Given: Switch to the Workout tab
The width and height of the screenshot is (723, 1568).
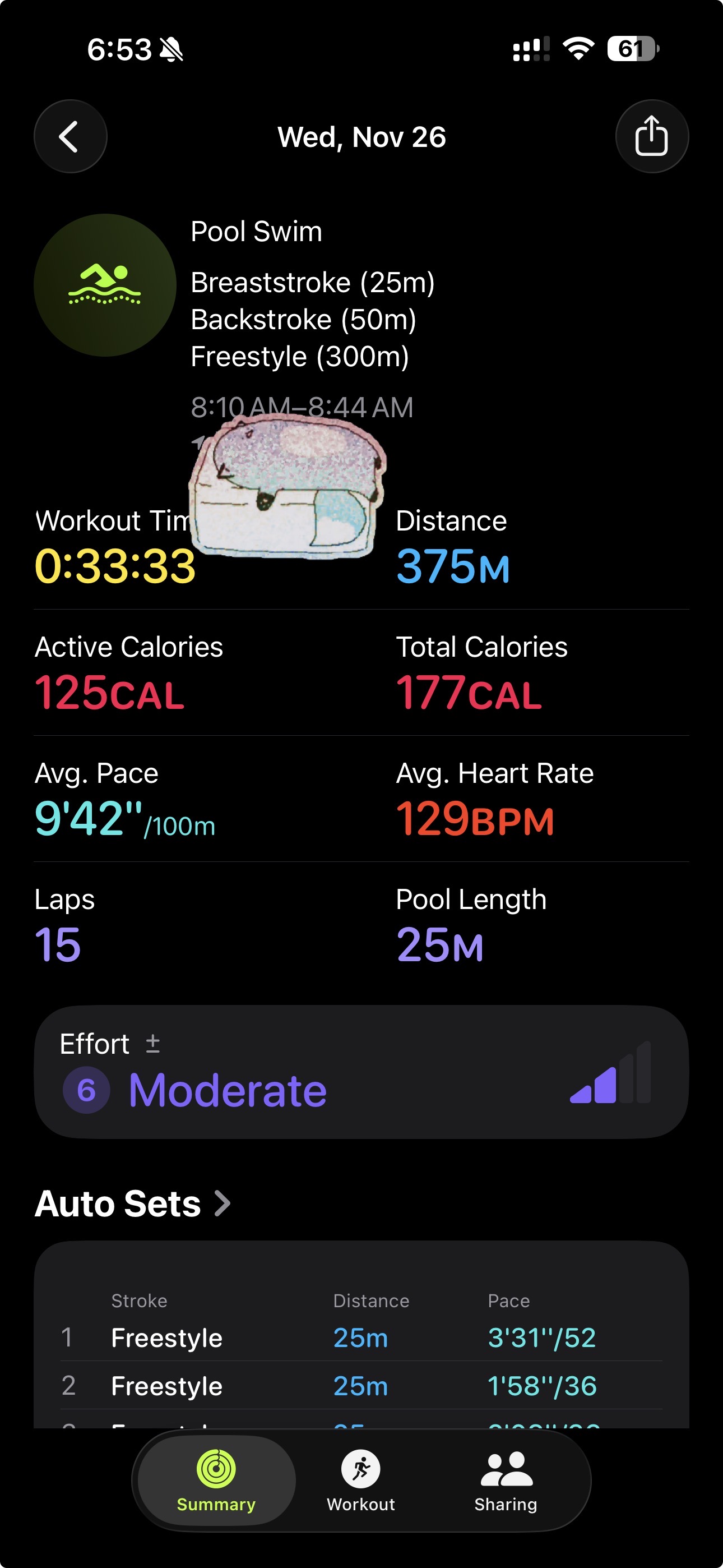Looking at the screenshot, I should pos(361,1481).
